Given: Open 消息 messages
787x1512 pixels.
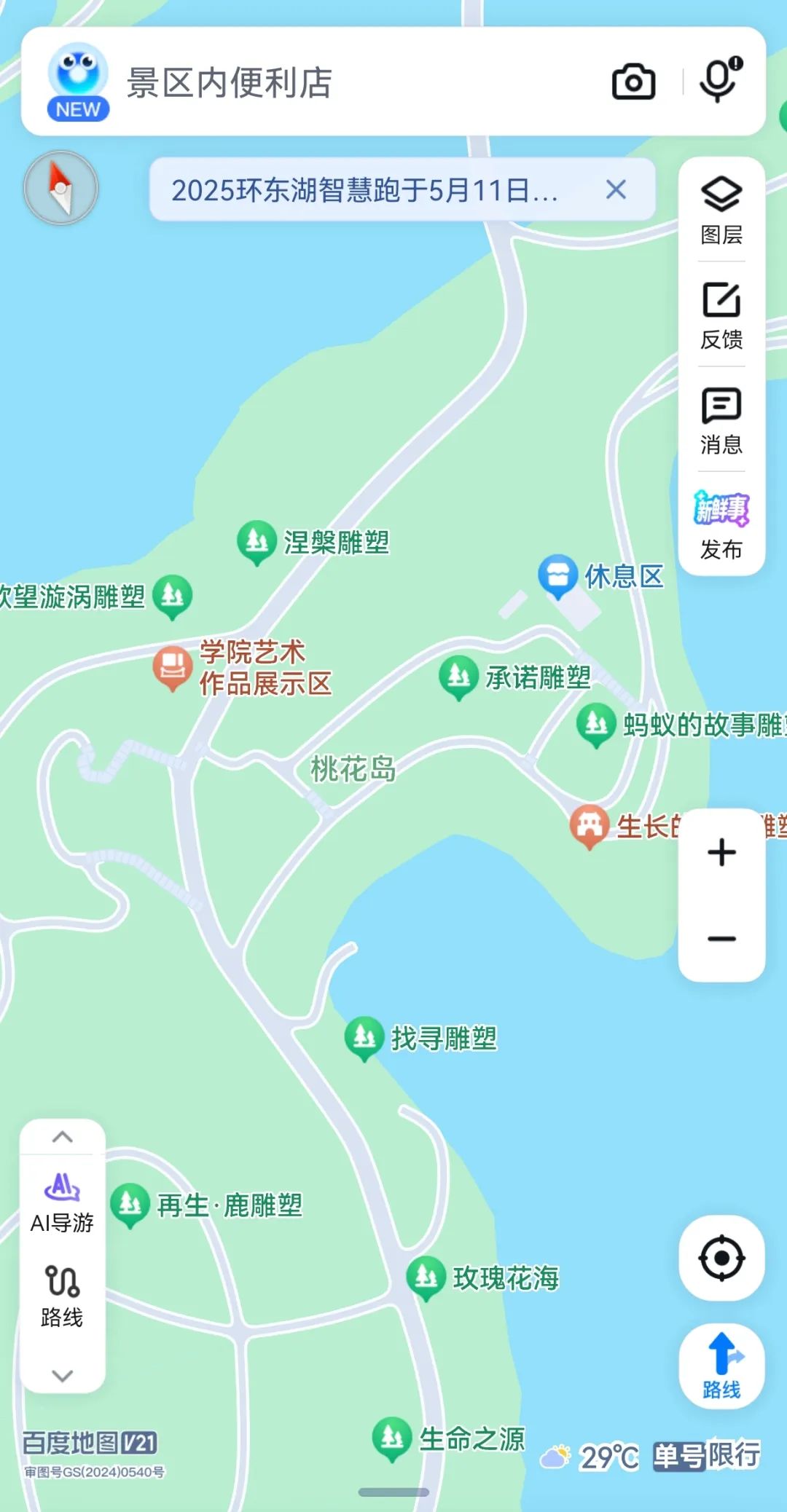Looking at the screenshot, I should (721, 420).
